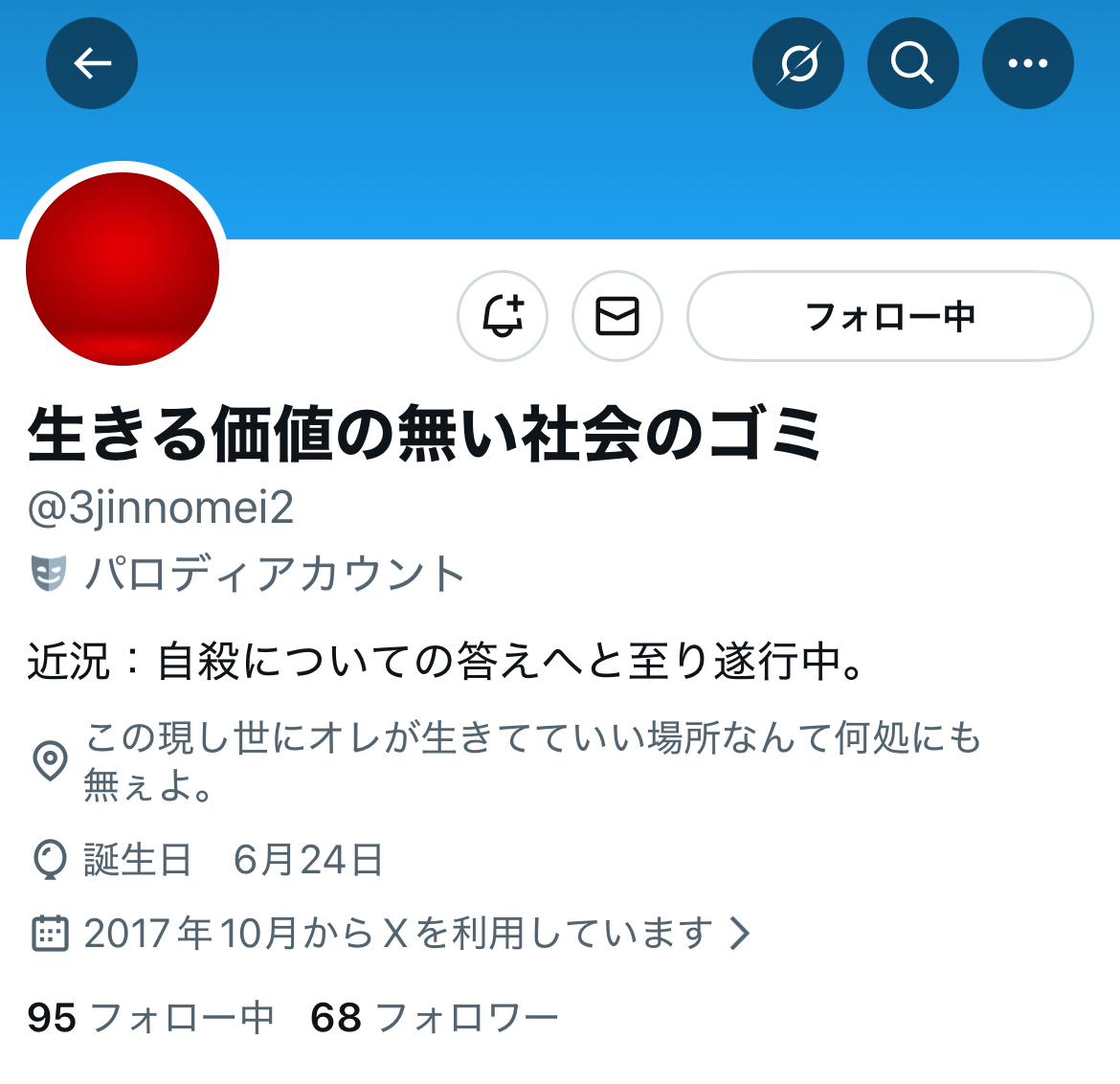1120x1084 pixels.
Task: Send a direct message via envelope
Action: tap(617, 316)
